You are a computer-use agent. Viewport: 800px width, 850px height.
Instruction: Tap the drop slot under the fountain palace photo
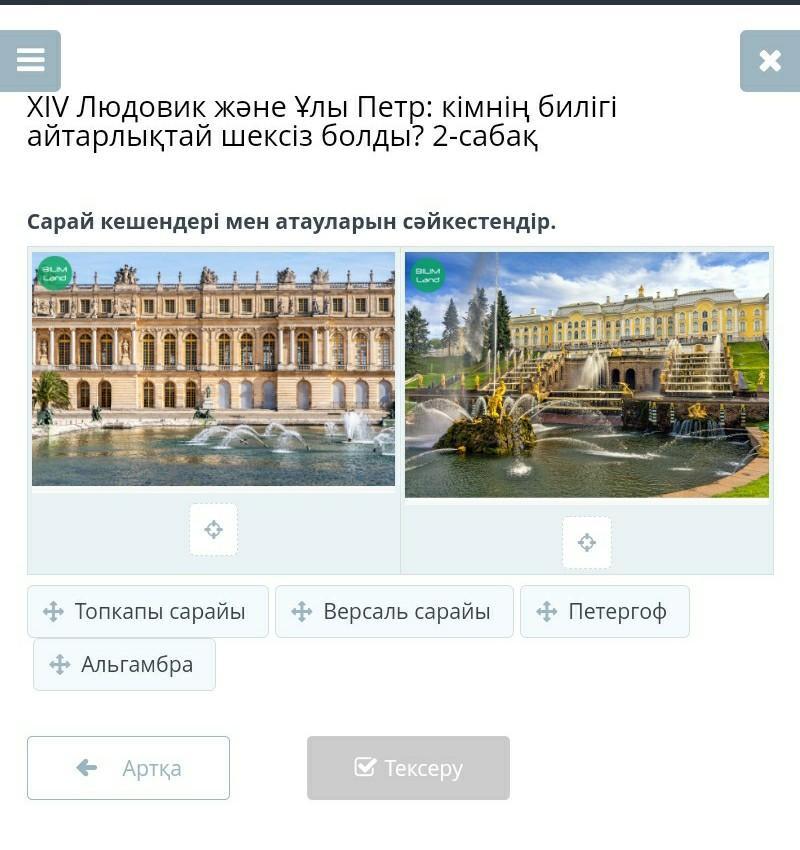[586, 542]
